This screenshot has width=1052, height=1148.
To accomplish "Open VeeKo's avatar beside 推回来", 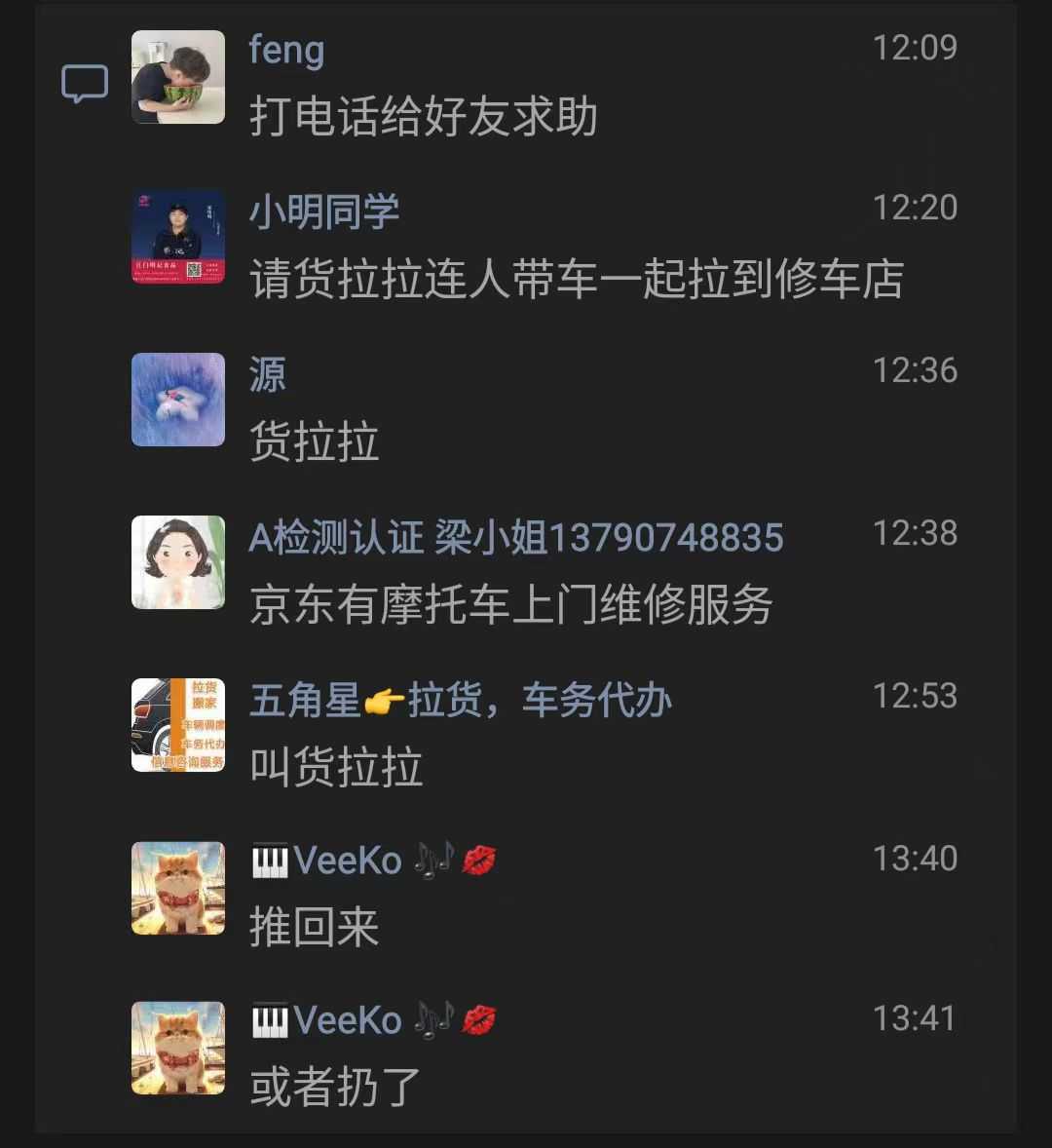I will pyautogui.click(x=178, y=888).
